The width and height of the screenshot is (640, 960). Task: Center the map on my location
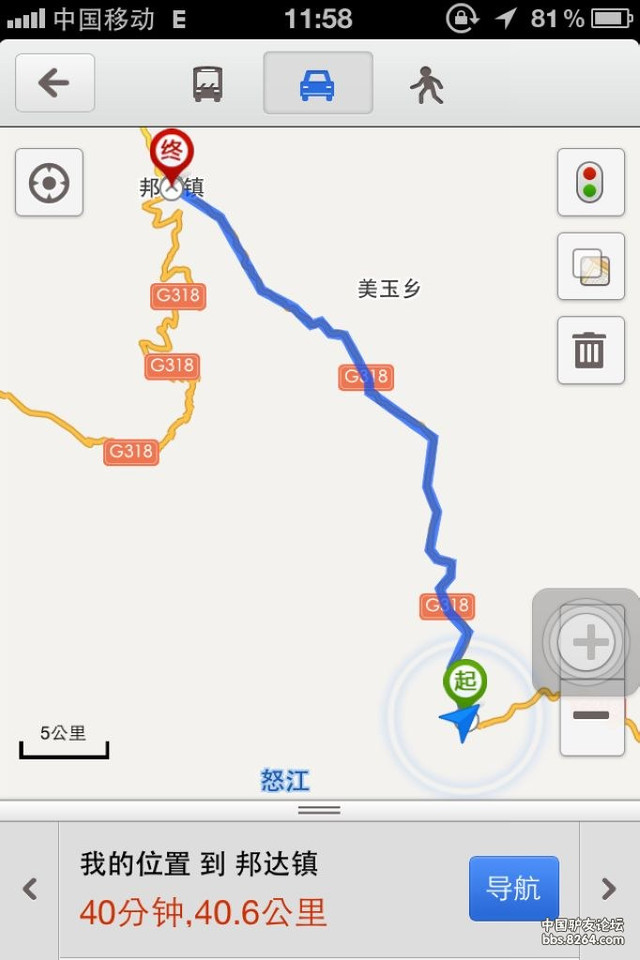coord(49,183)
